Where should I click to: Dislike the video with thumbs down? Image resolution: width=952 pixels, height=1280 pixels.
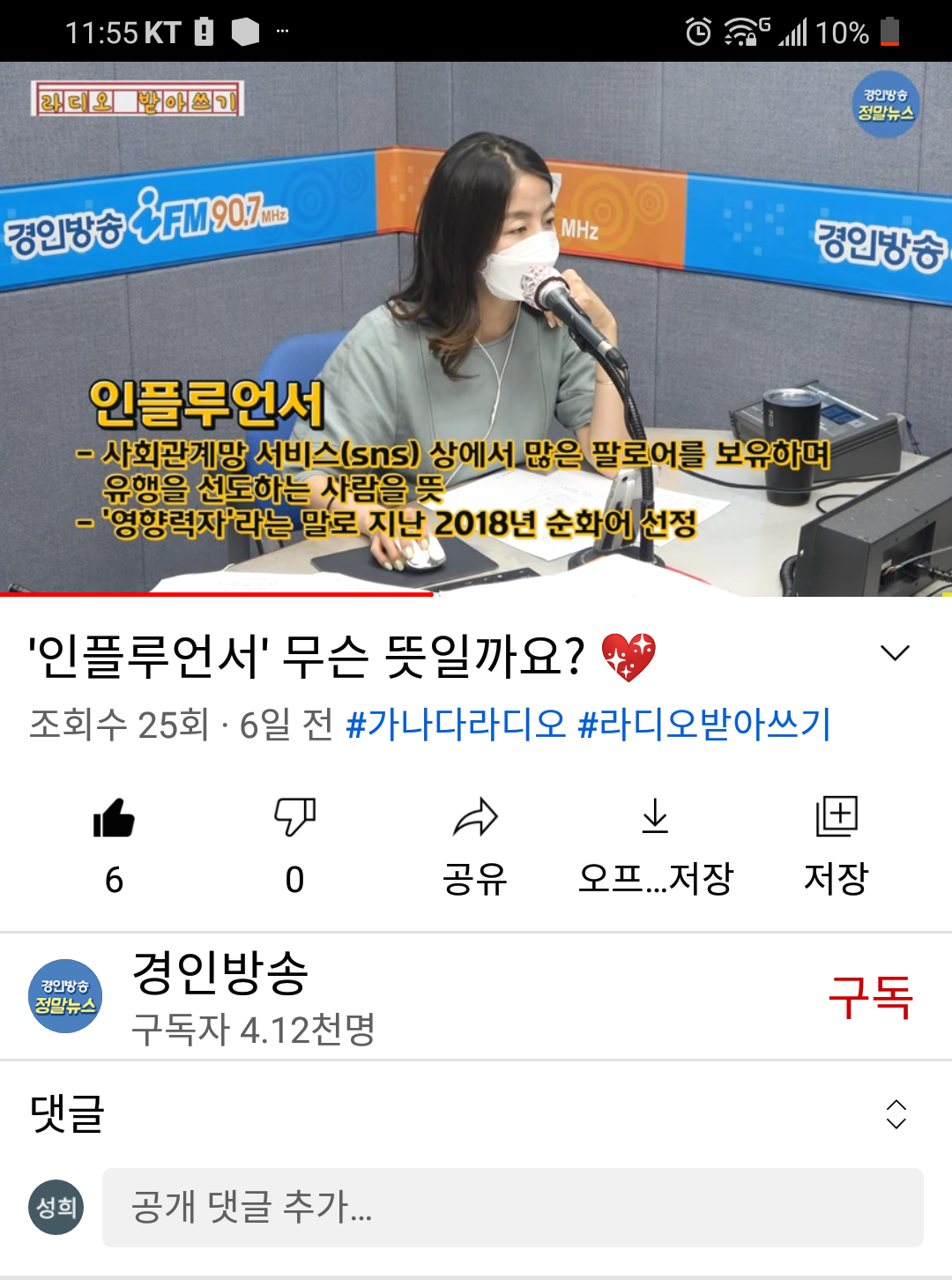click(x=294, y=818)
